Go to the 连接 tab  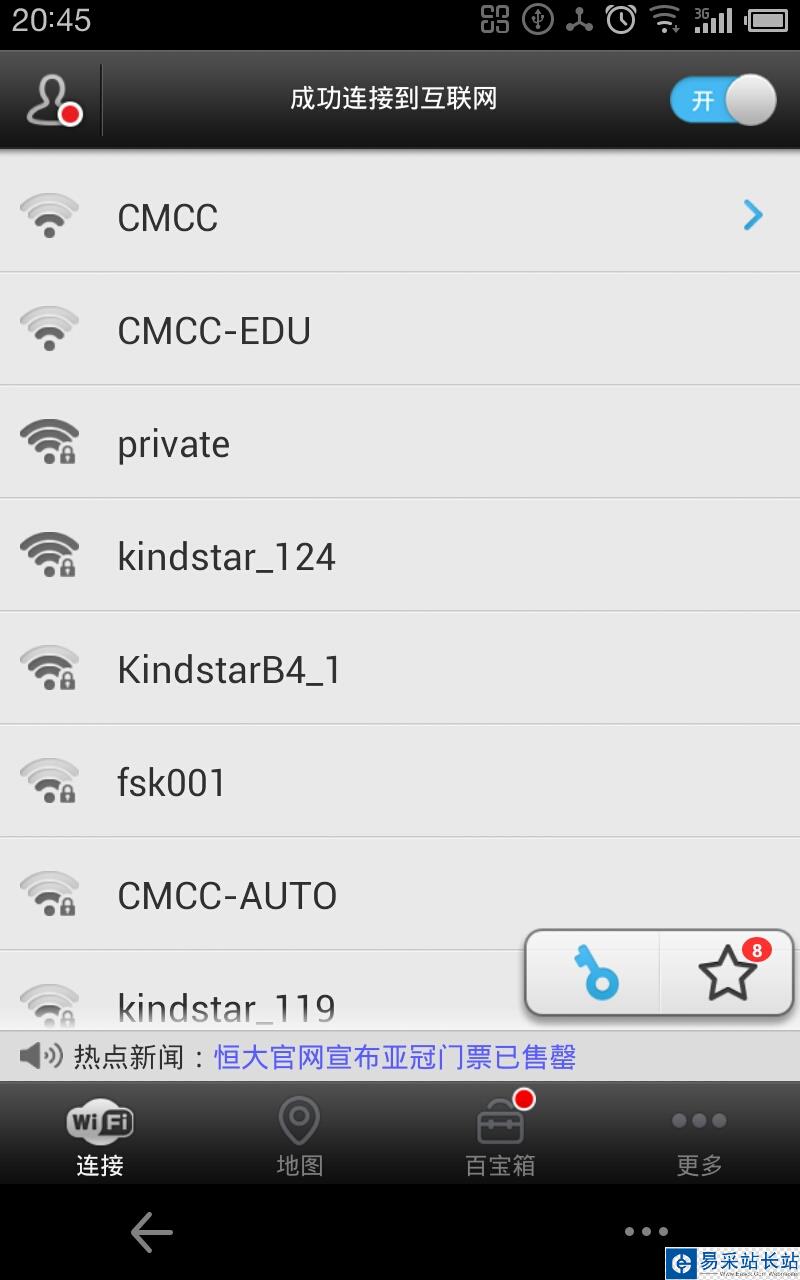[x=100, y=1137]
